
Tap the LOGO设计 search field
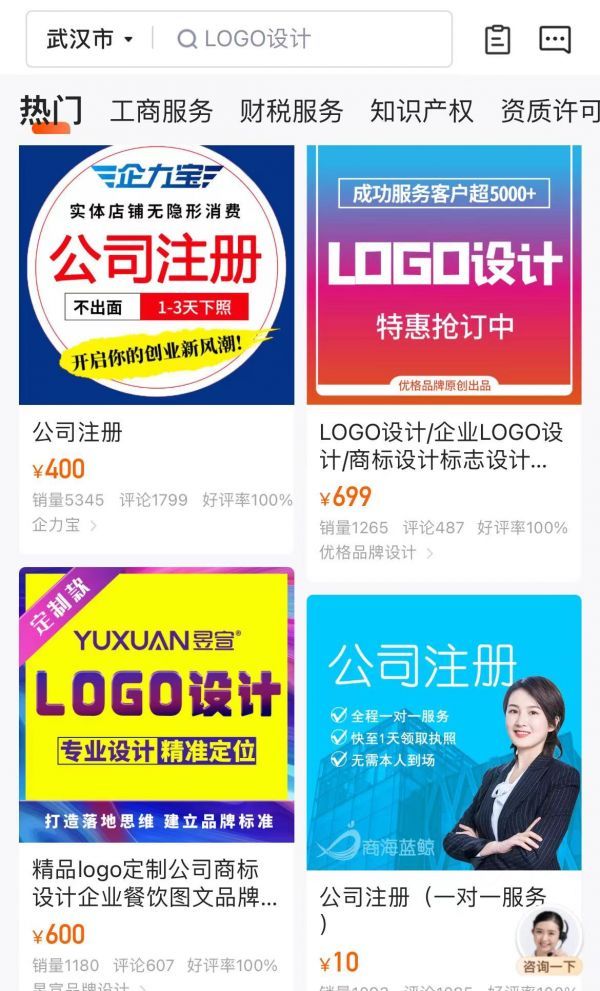300,40
